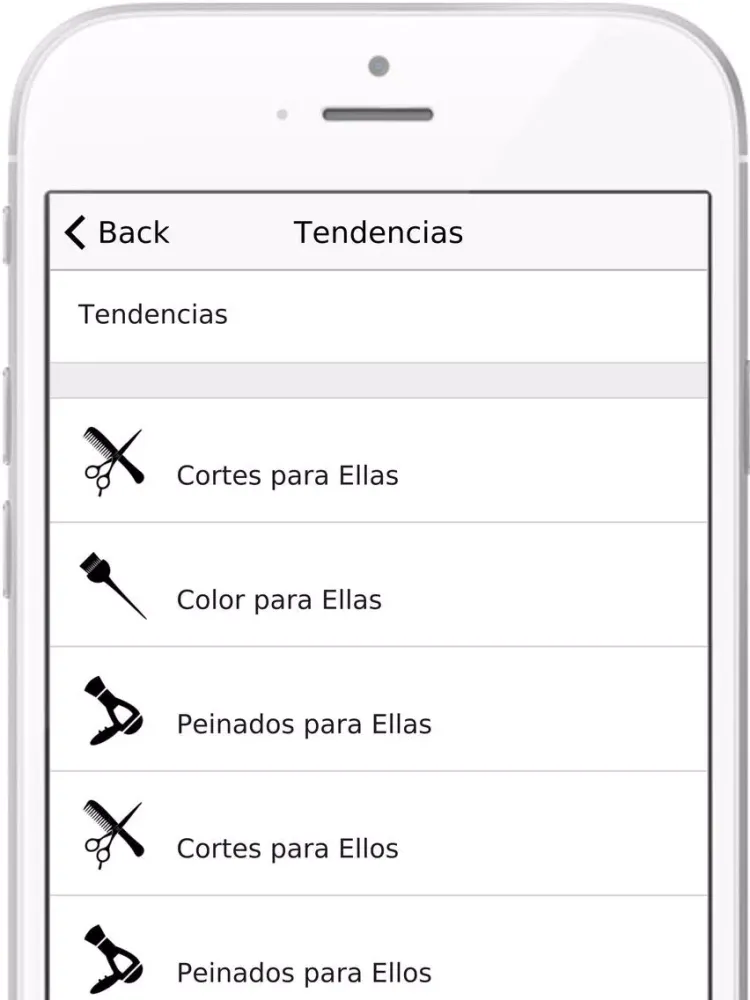Open Cortes para Ellos
The image size is (750, 1000).
click(287, 848)
